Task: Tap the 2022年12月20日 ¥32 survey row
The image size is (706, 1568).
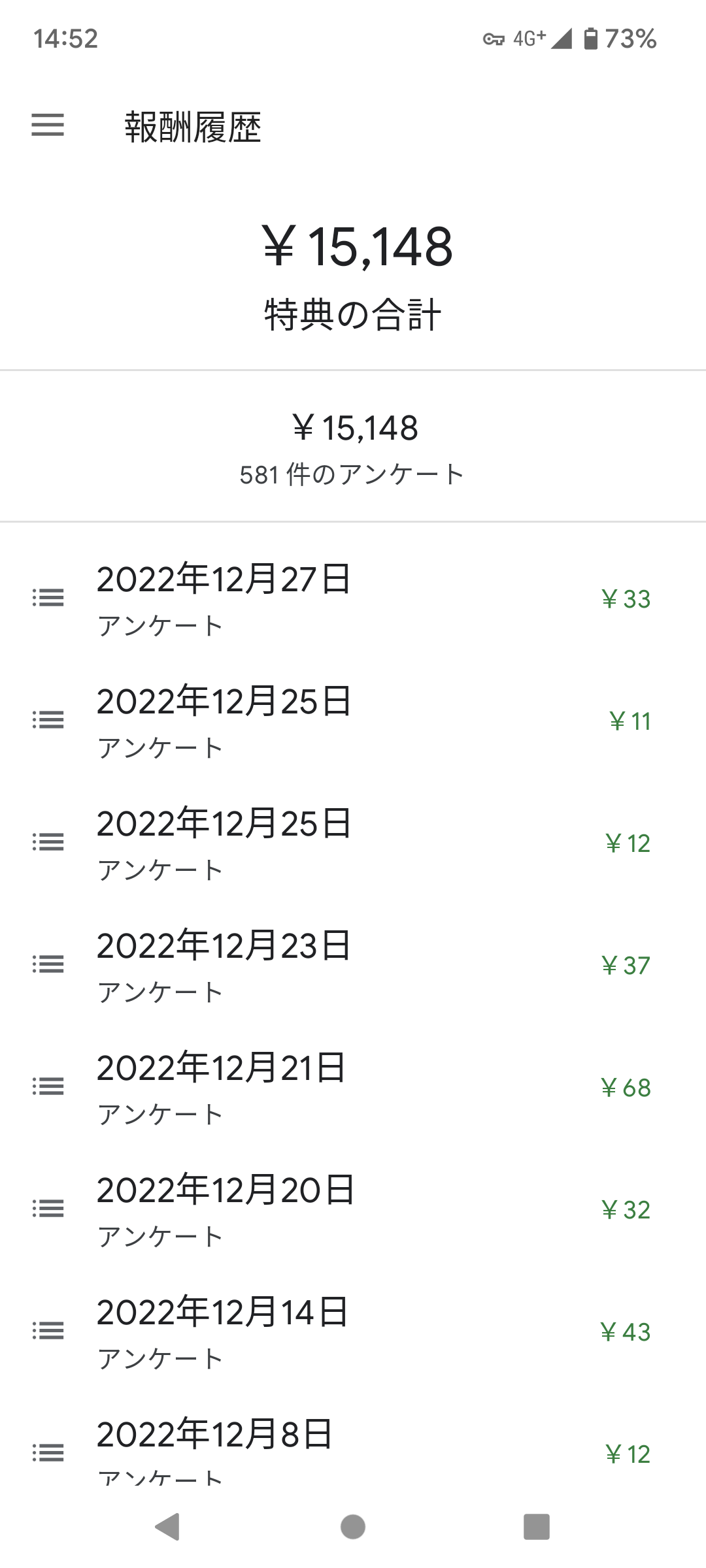Action: coord(353,1209)
